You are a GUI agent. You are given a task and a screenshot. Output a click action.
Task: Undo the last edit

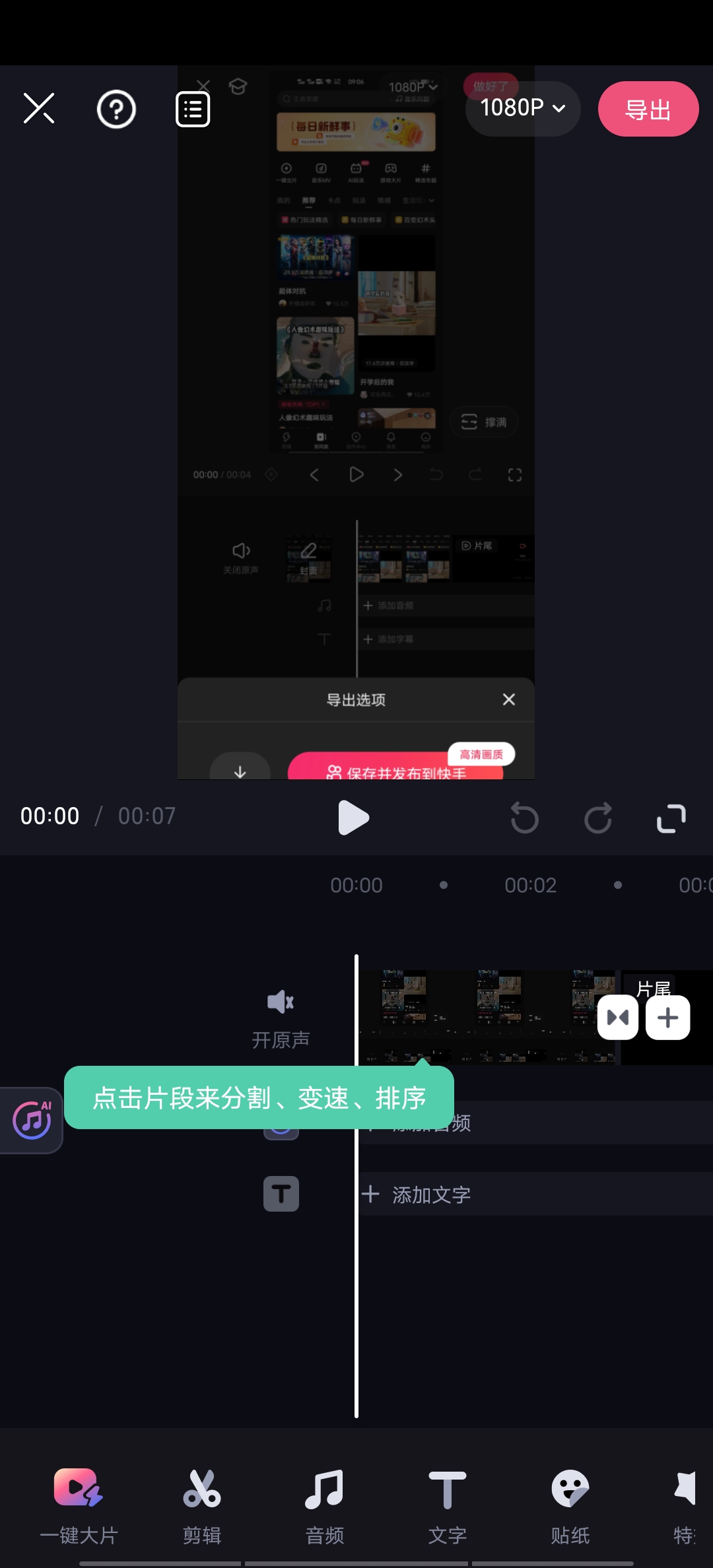pos(525,818)
